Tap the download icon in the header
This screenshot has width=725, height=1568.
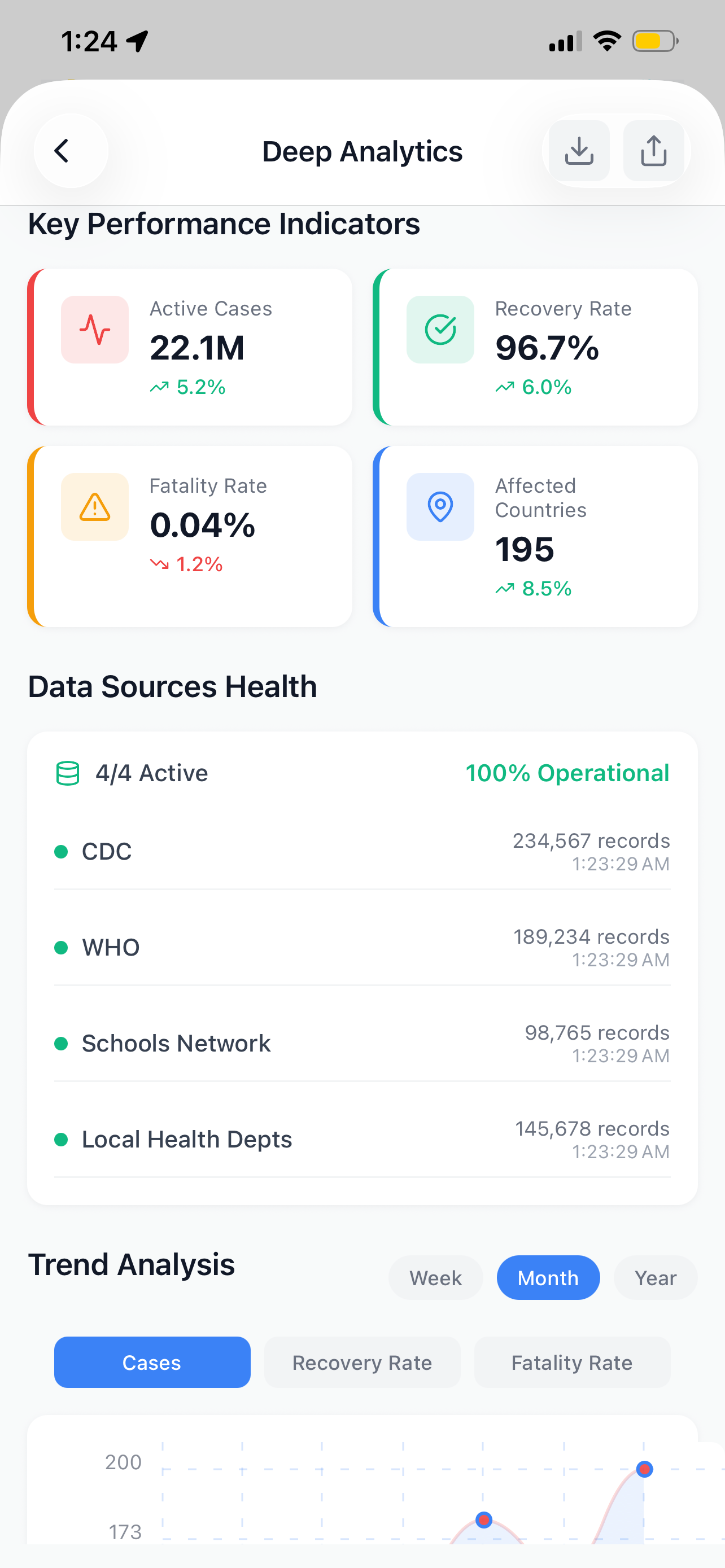(x=578, y=150)
